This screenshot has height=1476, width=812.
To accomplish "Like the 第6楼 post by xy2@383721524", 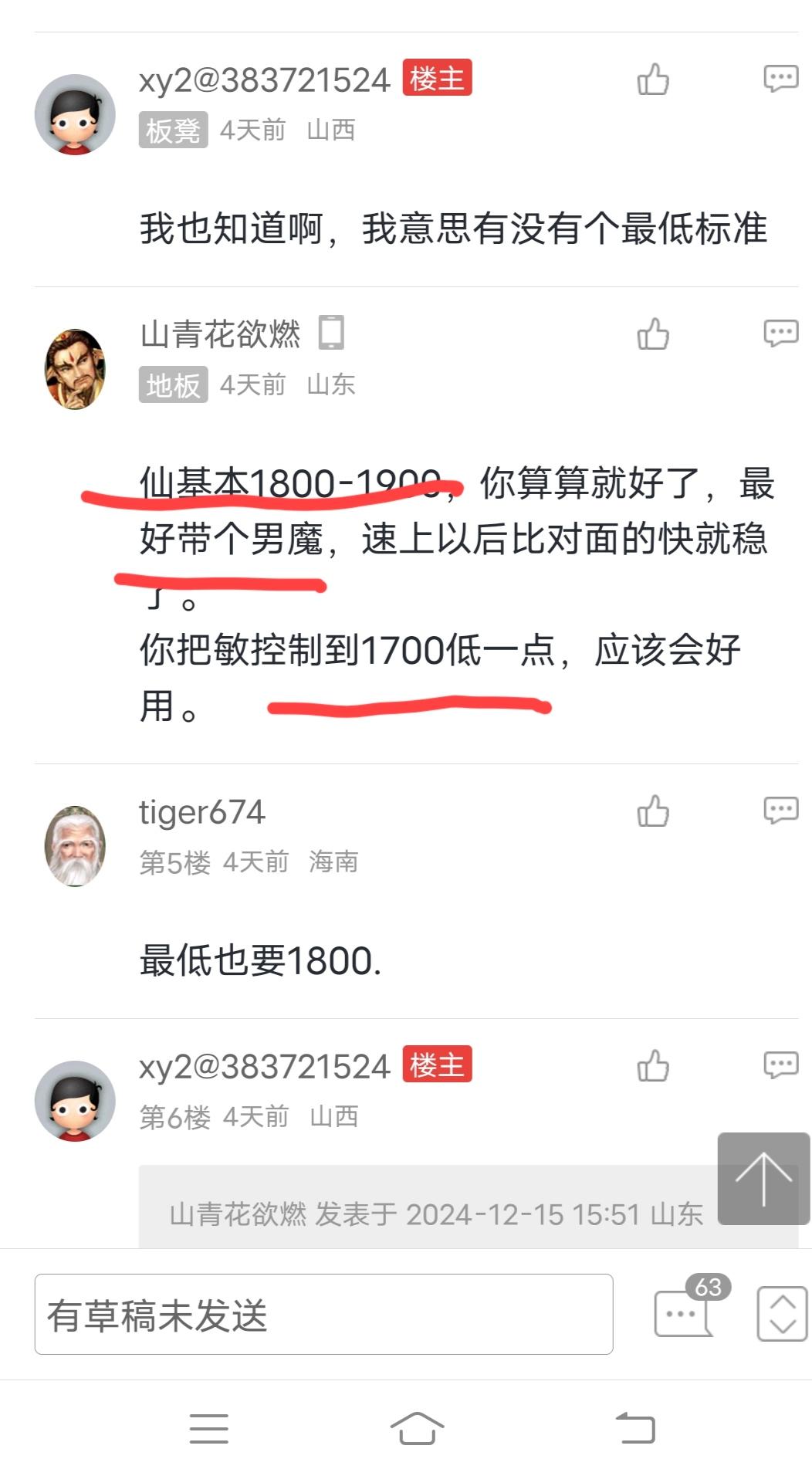I will 652,1066.
